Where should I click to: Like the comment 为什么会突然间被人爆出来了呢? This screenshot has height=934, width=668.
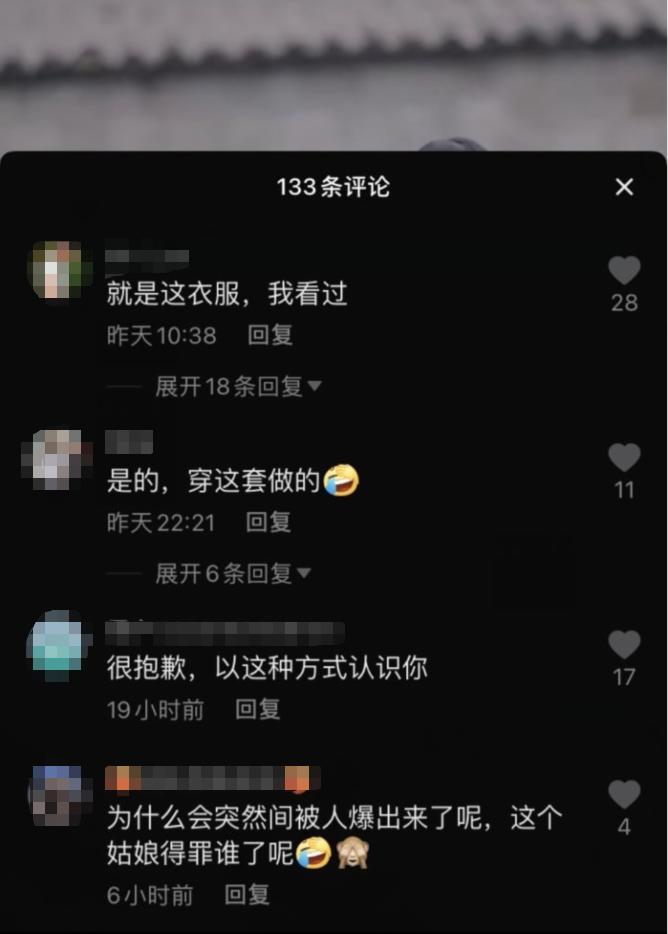point(624,795)
